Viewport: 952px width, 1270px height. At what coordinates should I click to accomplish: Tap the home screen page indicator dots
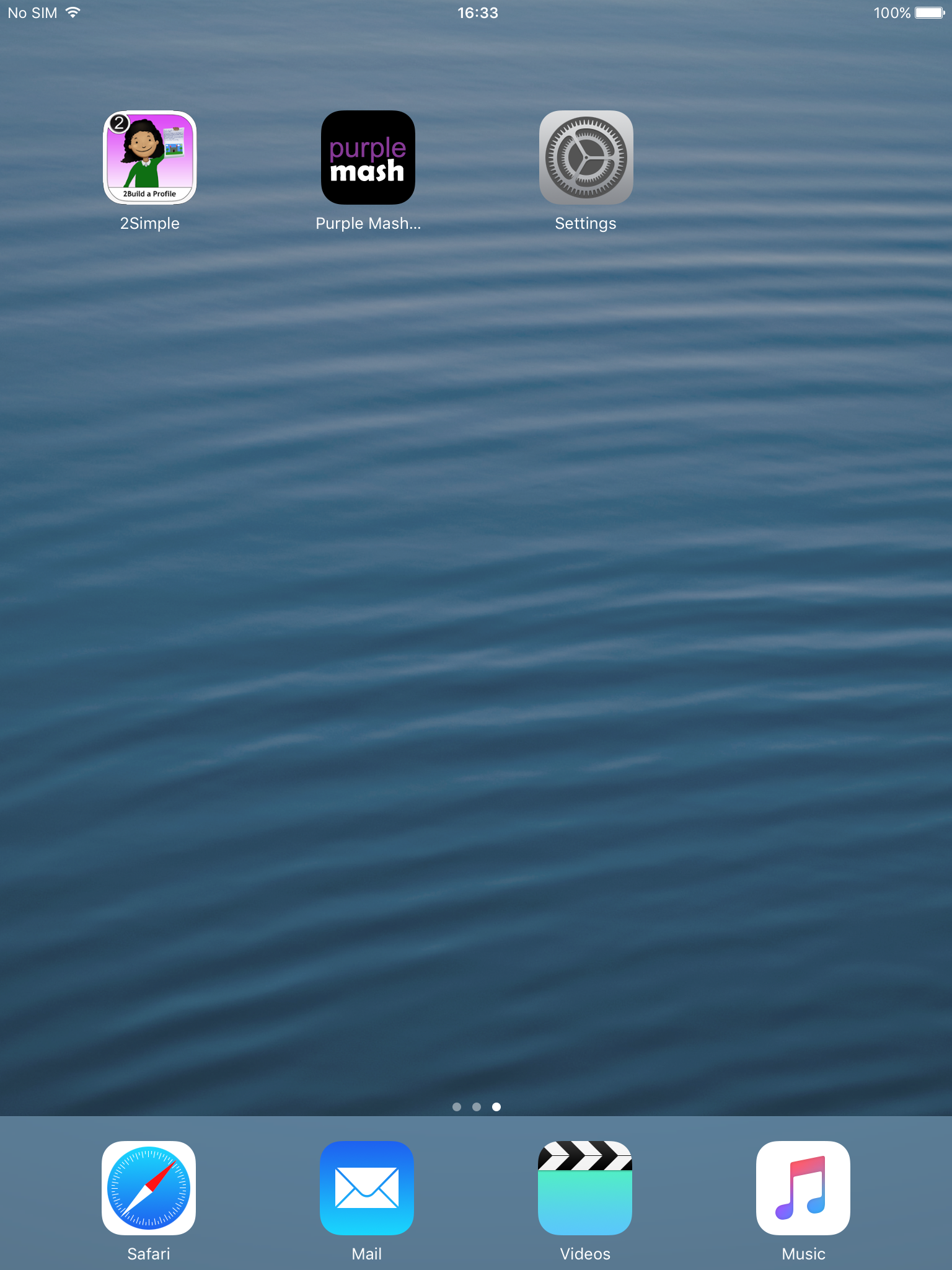pos(476,1107)
